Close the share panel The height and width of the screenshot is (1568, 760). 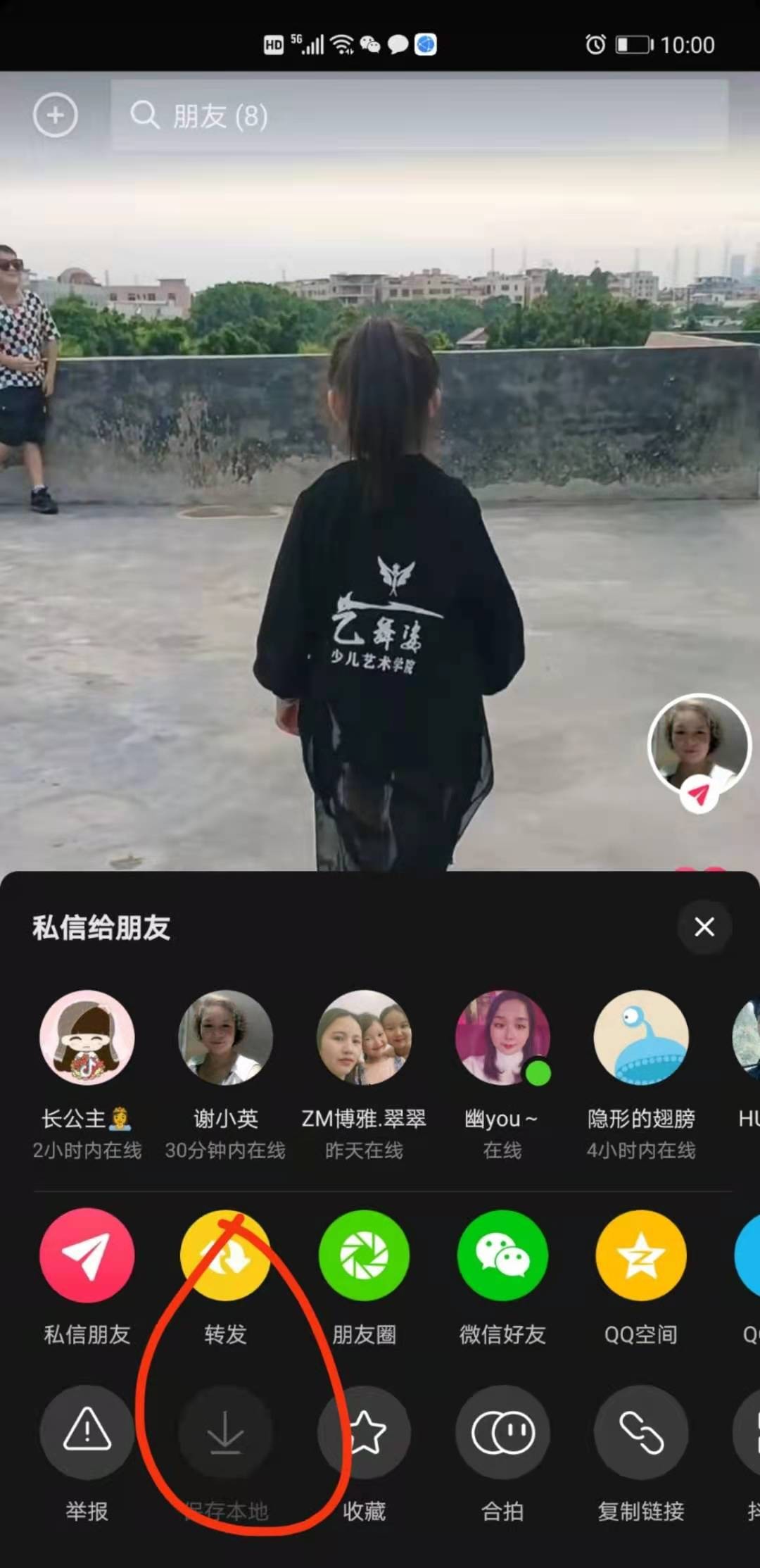point(704,927)
